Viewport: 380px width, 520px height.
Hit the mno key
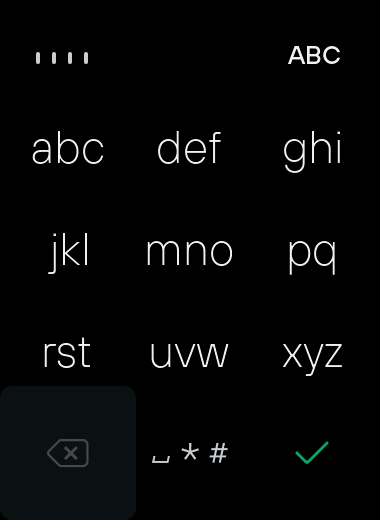pyautogui.click(x=190, y=251)
